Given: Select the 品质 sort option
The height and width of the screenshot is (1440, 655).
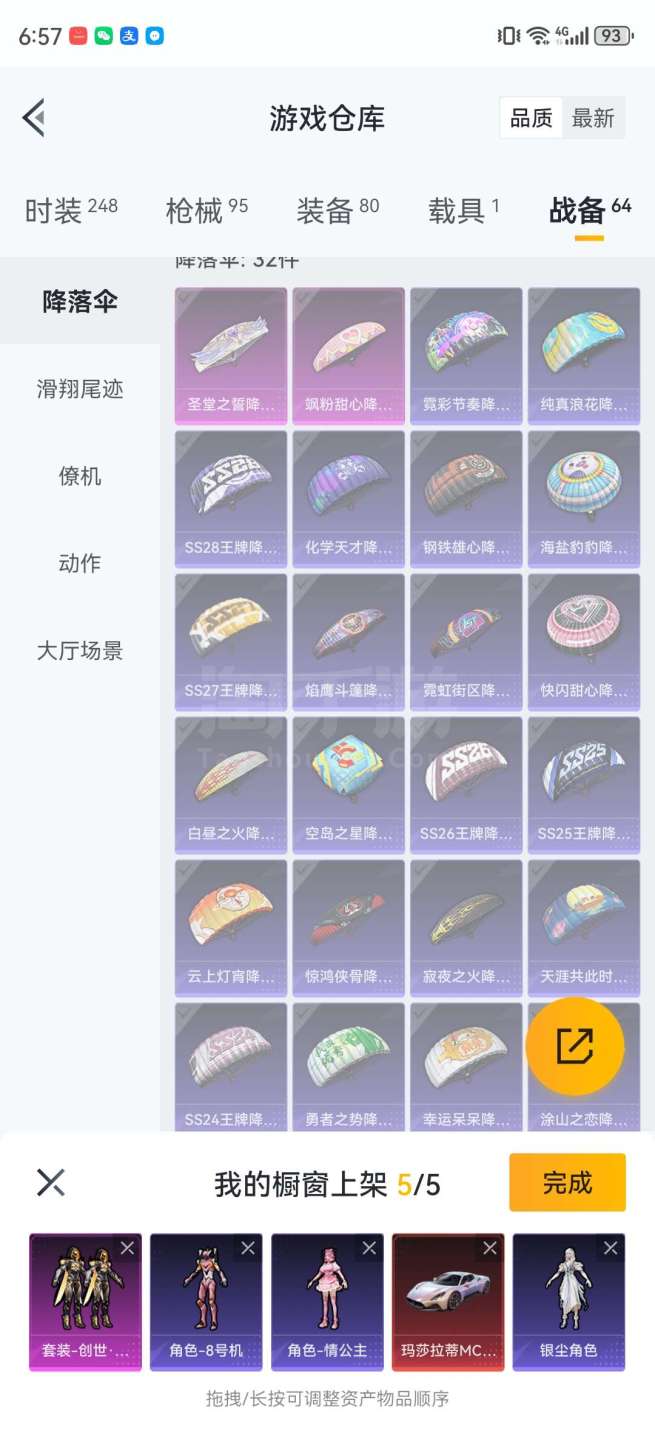Looking at the screenshot, I should pyautogui.click(x=531, y=118).
